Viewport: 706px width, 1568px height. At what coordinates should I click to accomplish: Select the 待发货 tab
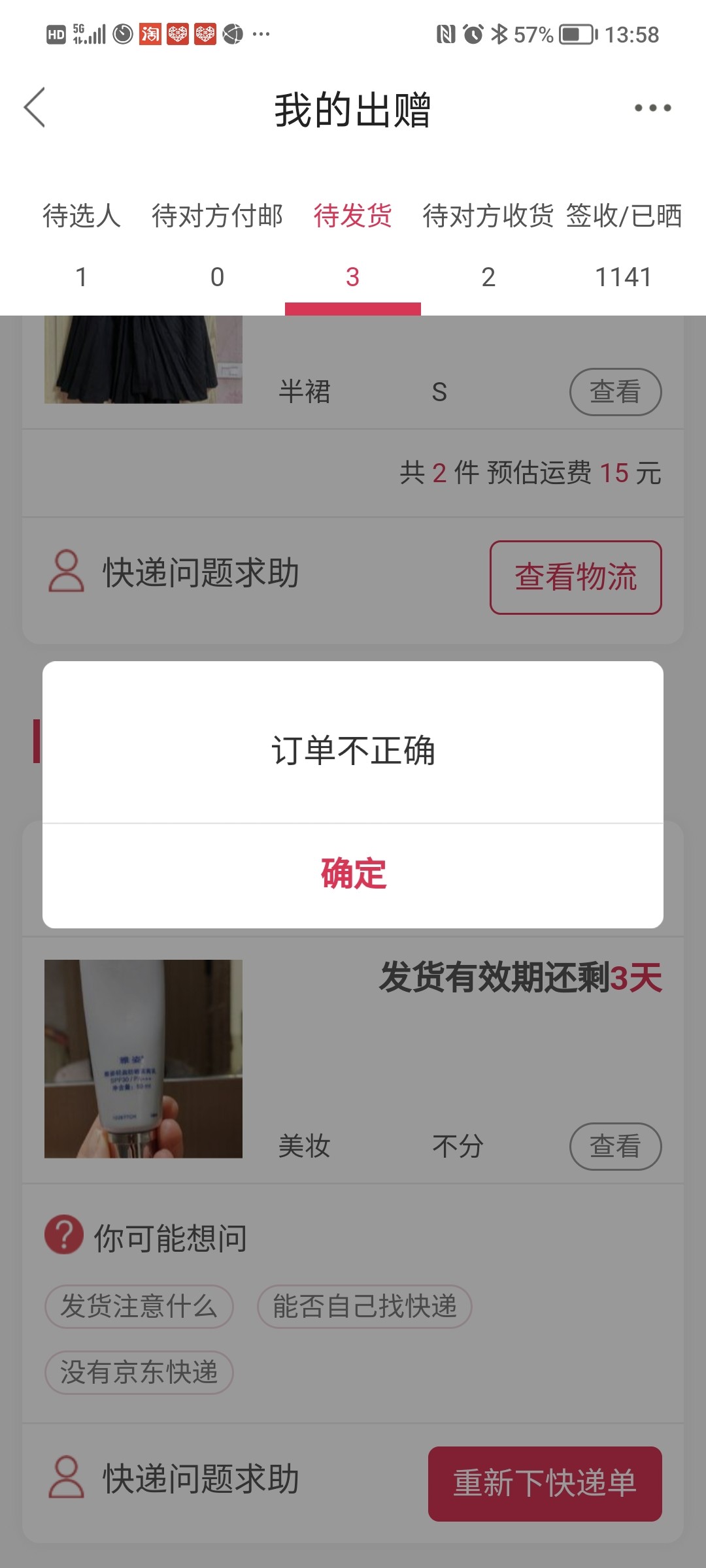point(352,243)
